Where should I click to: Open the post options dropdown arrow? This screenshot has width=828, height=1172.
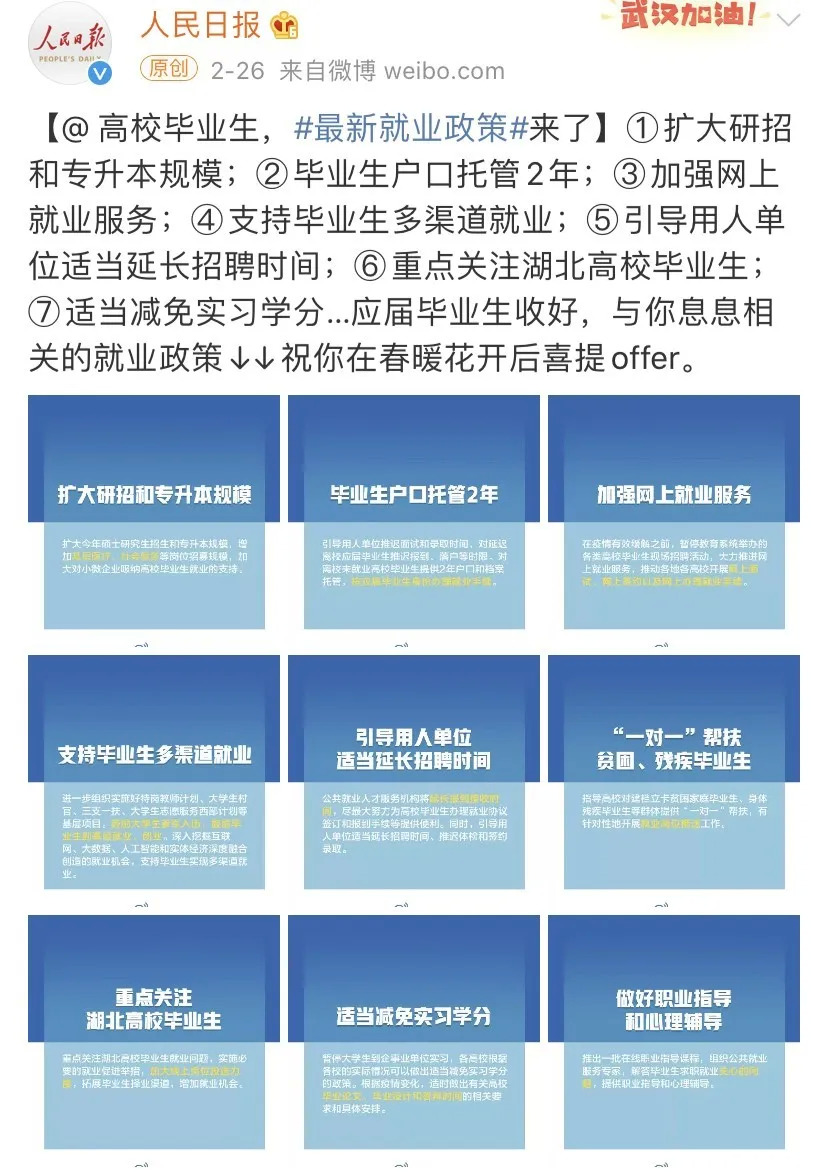pyautogui.click(x=789, y=19)
